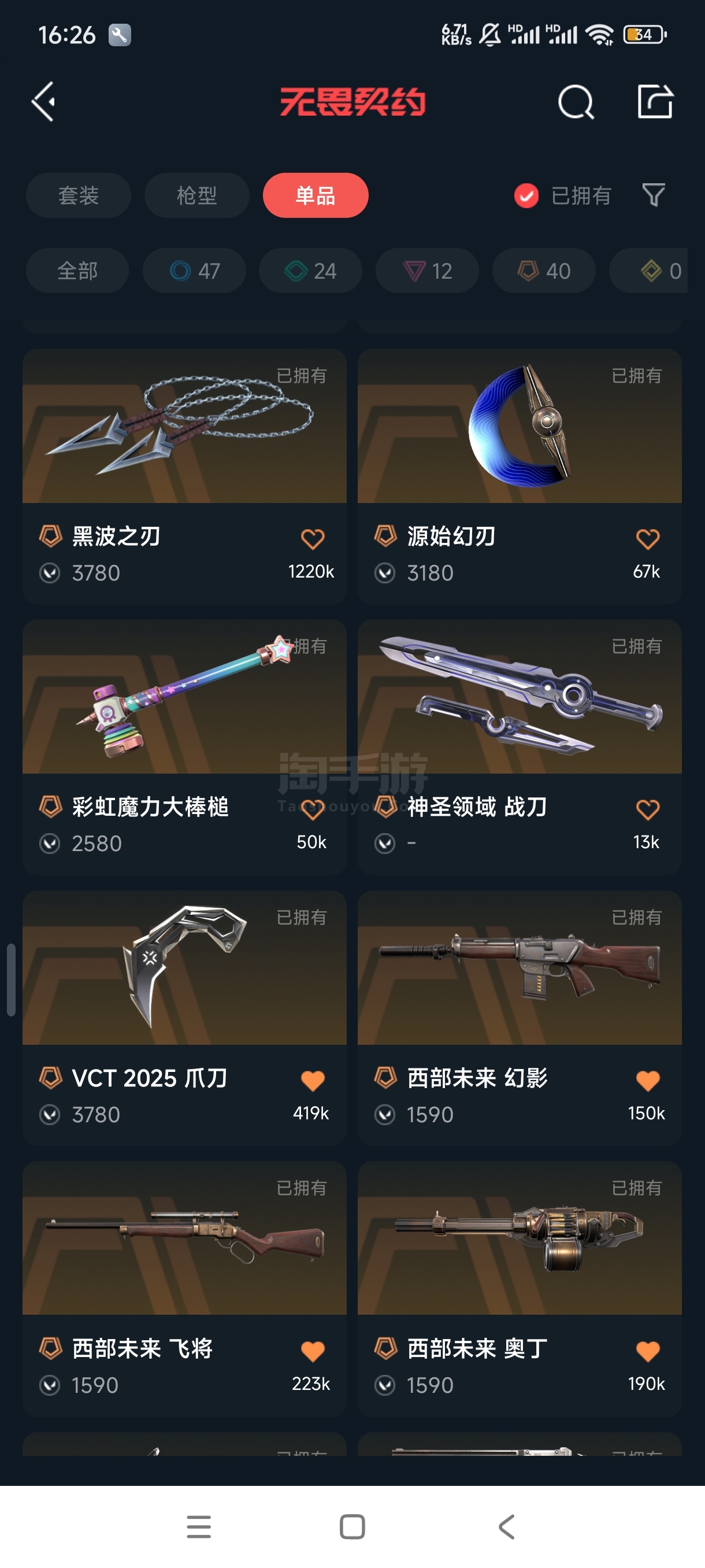Screen dimensions: 705x1568
Task: Filter by the orange tier chip showing 40
Action: [543, 271]
